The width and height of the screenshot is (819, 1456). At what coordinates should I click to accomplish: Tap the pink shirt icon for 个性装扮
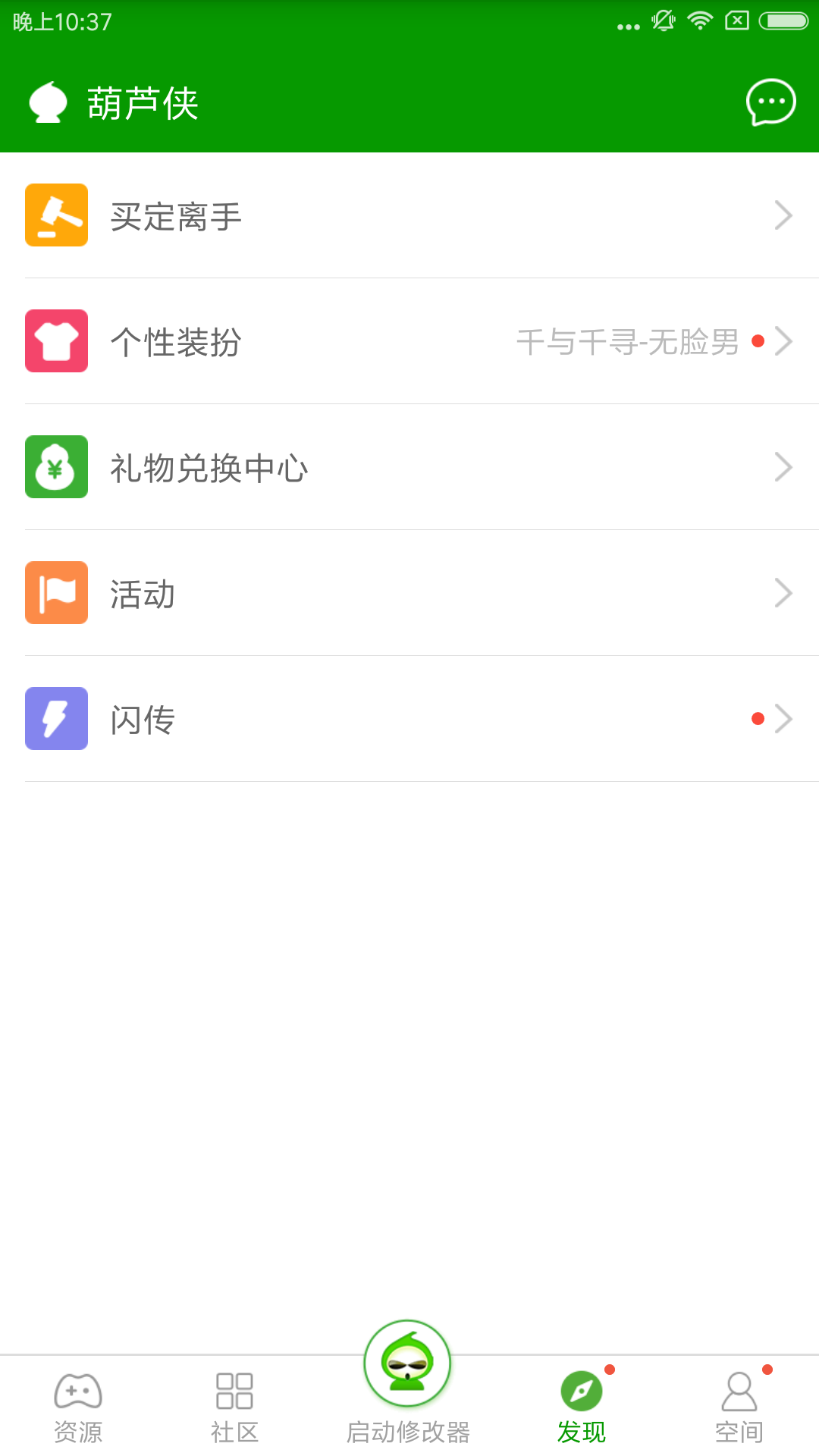coord(56,341)
